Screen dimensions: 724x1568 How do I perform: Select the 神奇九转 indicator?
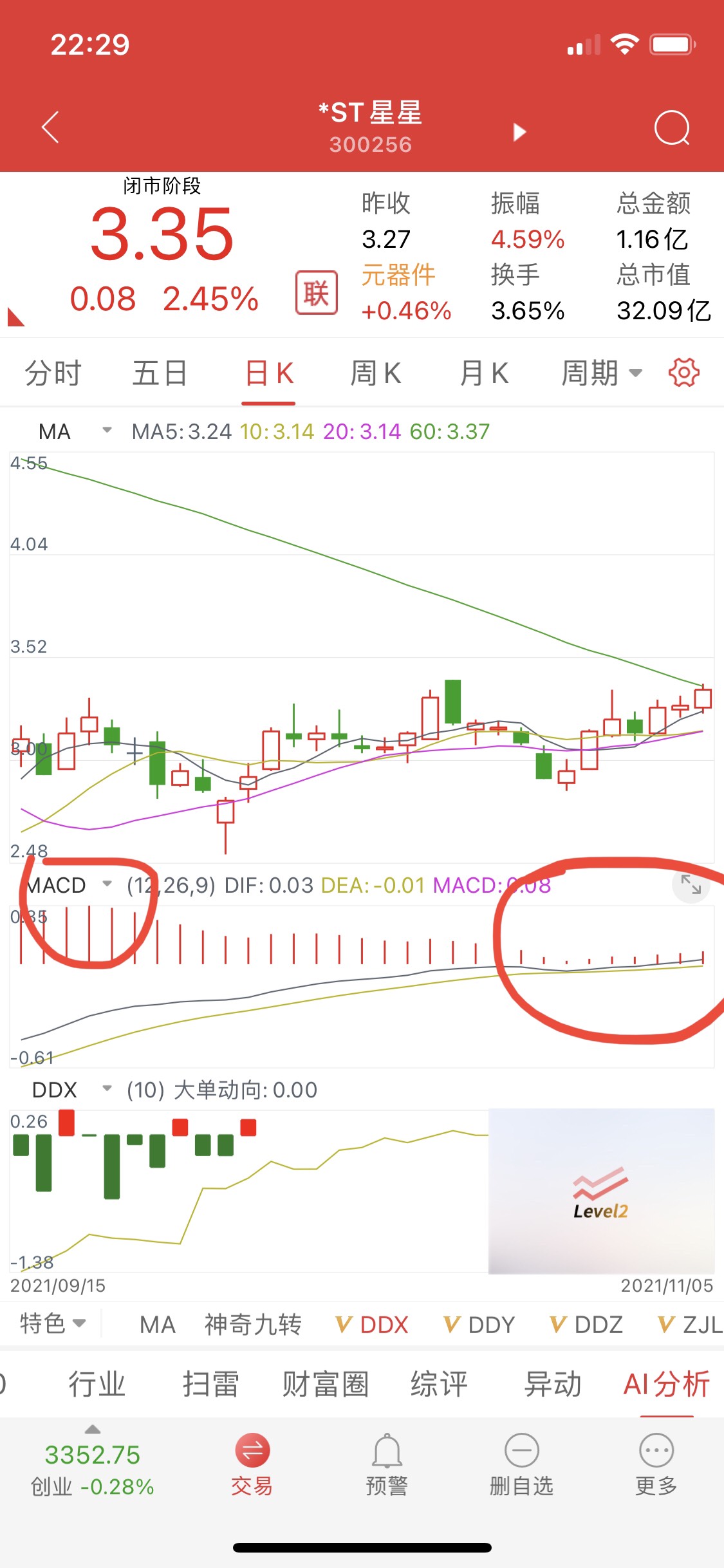(253, 1325)
